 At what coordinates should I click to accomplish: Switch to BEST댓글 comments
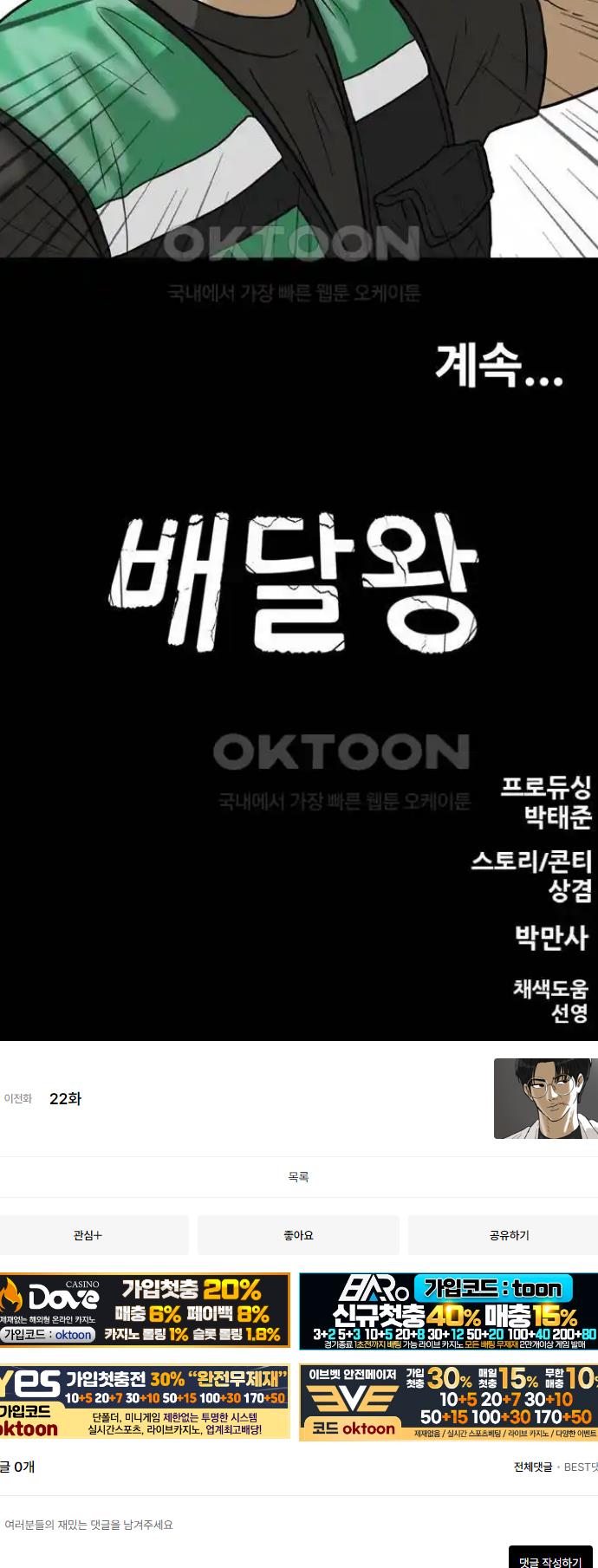(x=581, y=1467)
